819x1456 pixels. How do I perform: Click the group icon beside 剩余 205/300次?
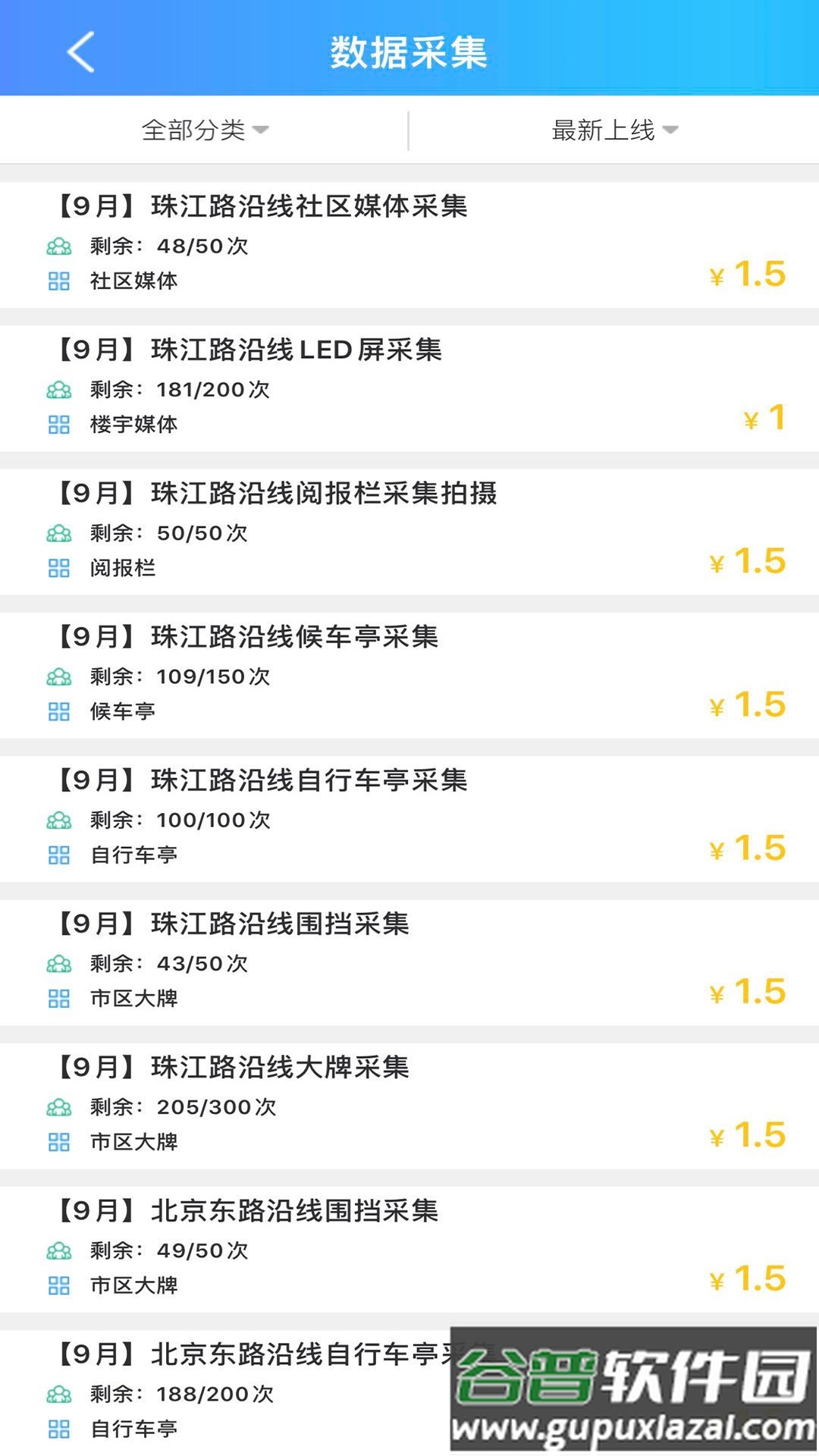click(x=59, y=1107)
